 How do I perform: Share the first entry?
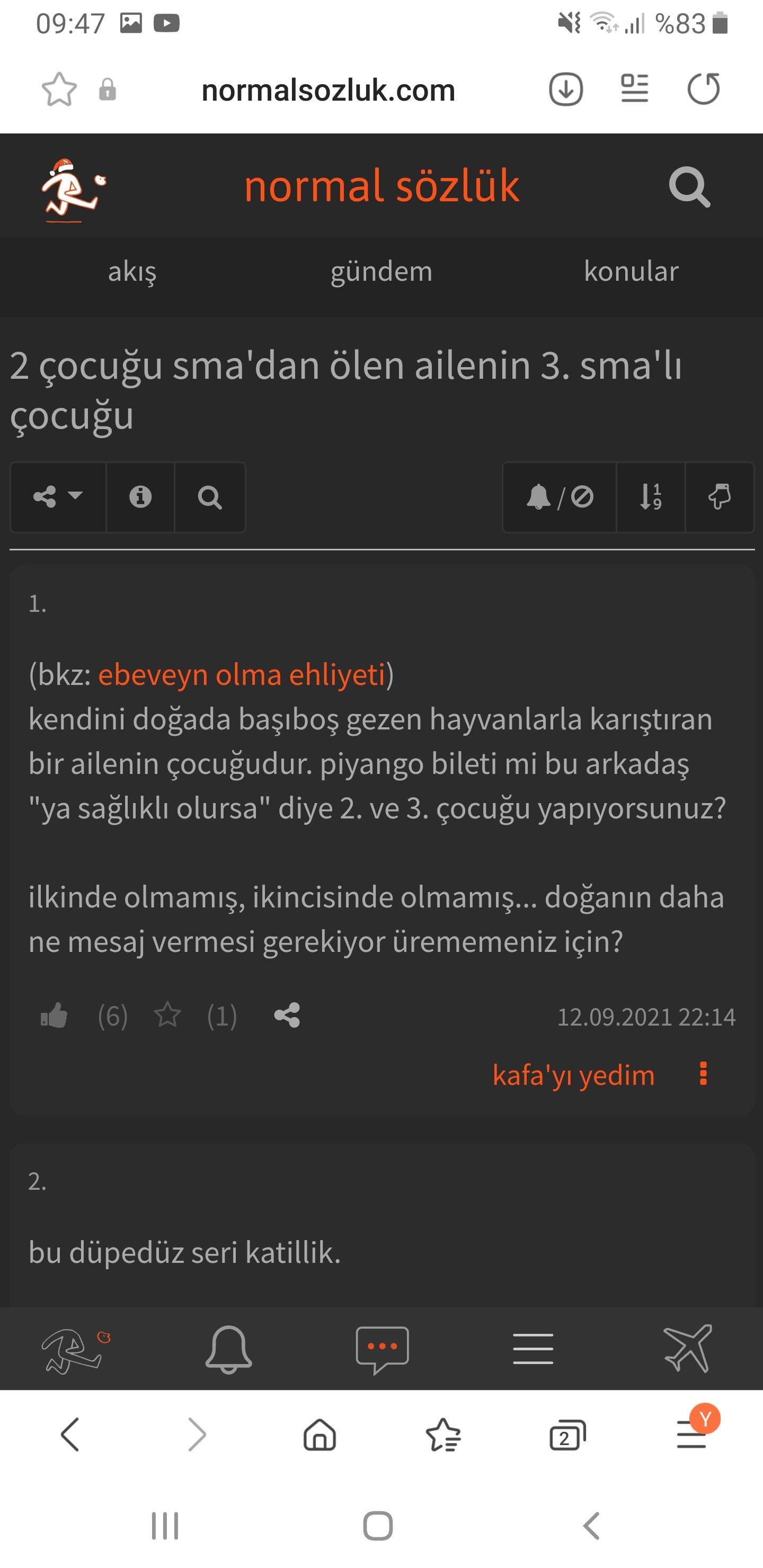coord(287,1015)
